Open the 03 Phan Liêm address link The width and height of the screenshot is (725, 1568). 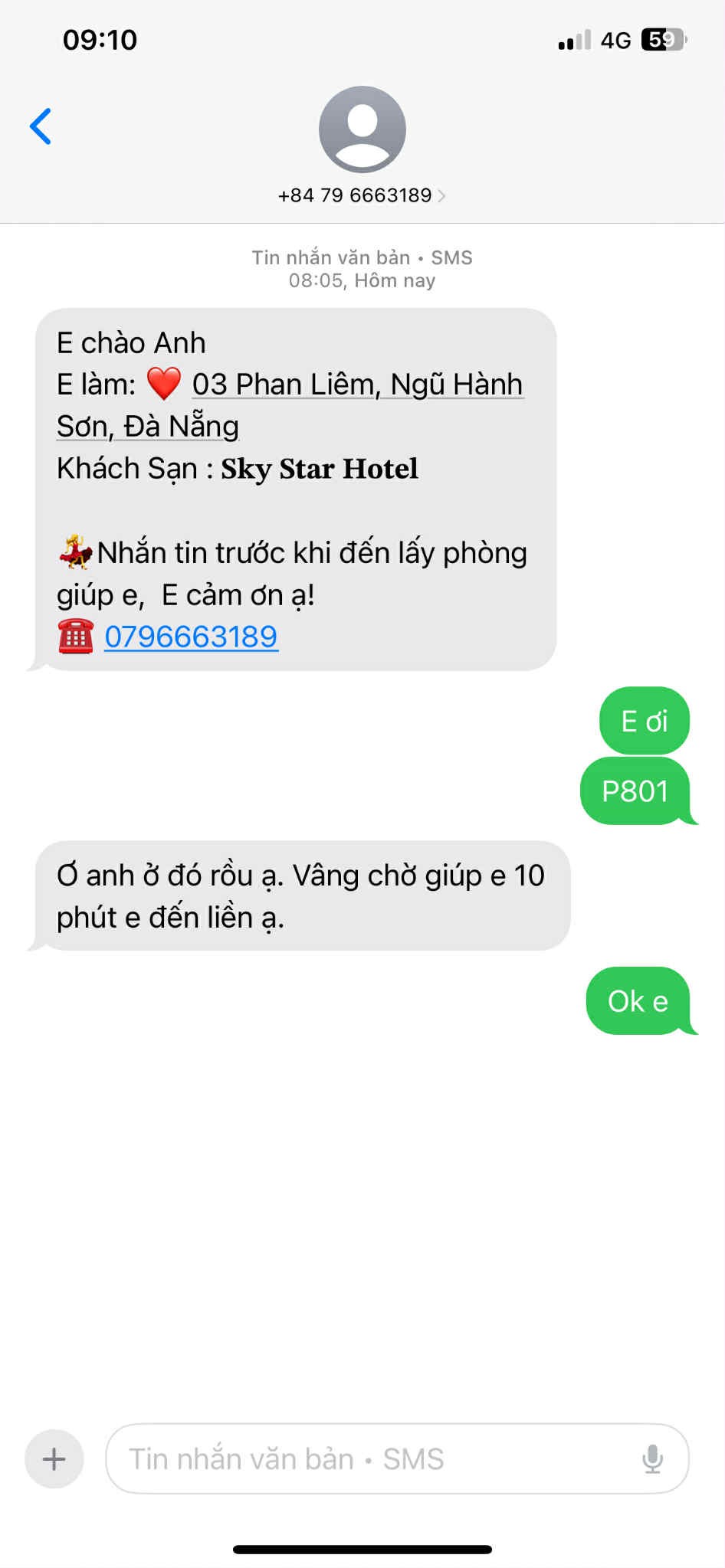coord(290,405)
